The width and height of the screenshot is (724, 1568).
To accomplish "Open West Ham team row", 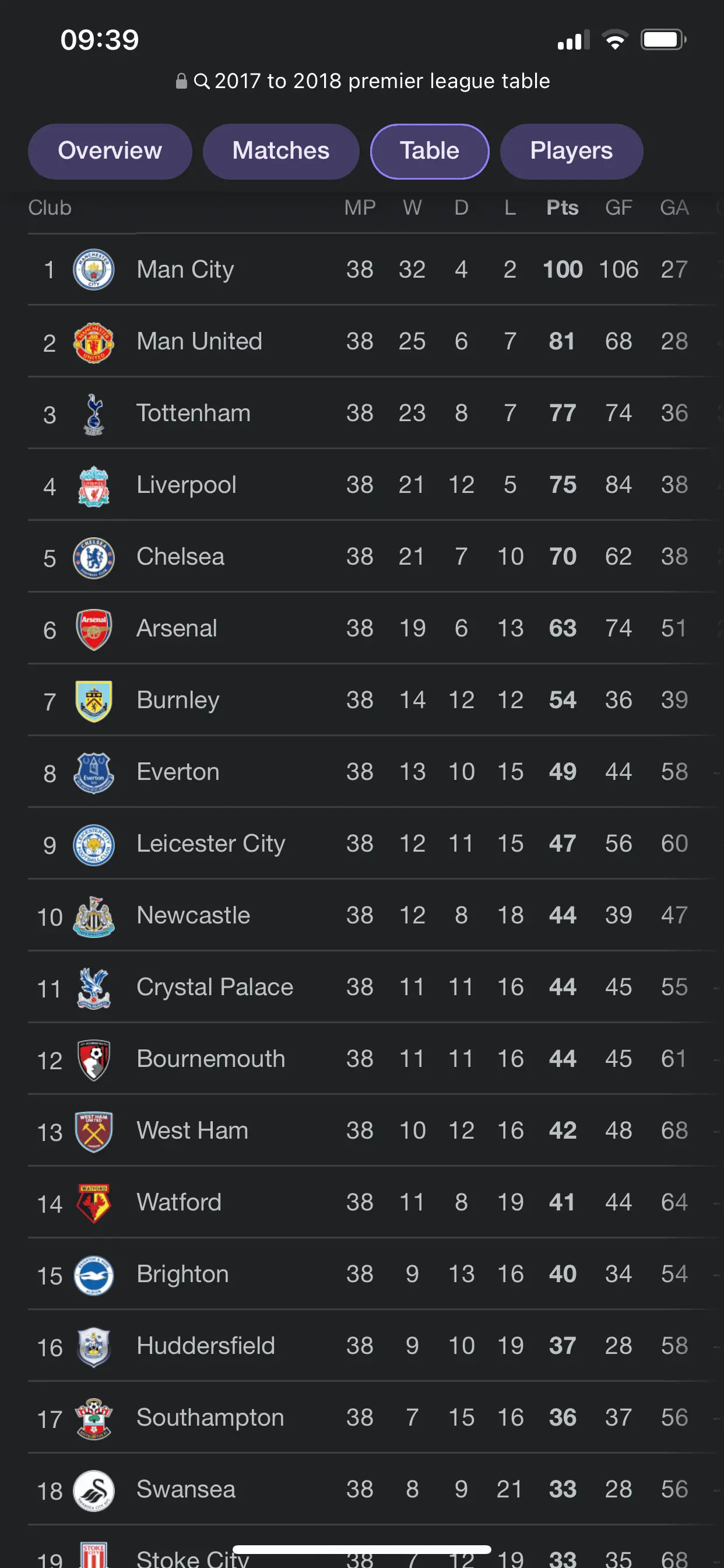I will tap(192, 1131).
